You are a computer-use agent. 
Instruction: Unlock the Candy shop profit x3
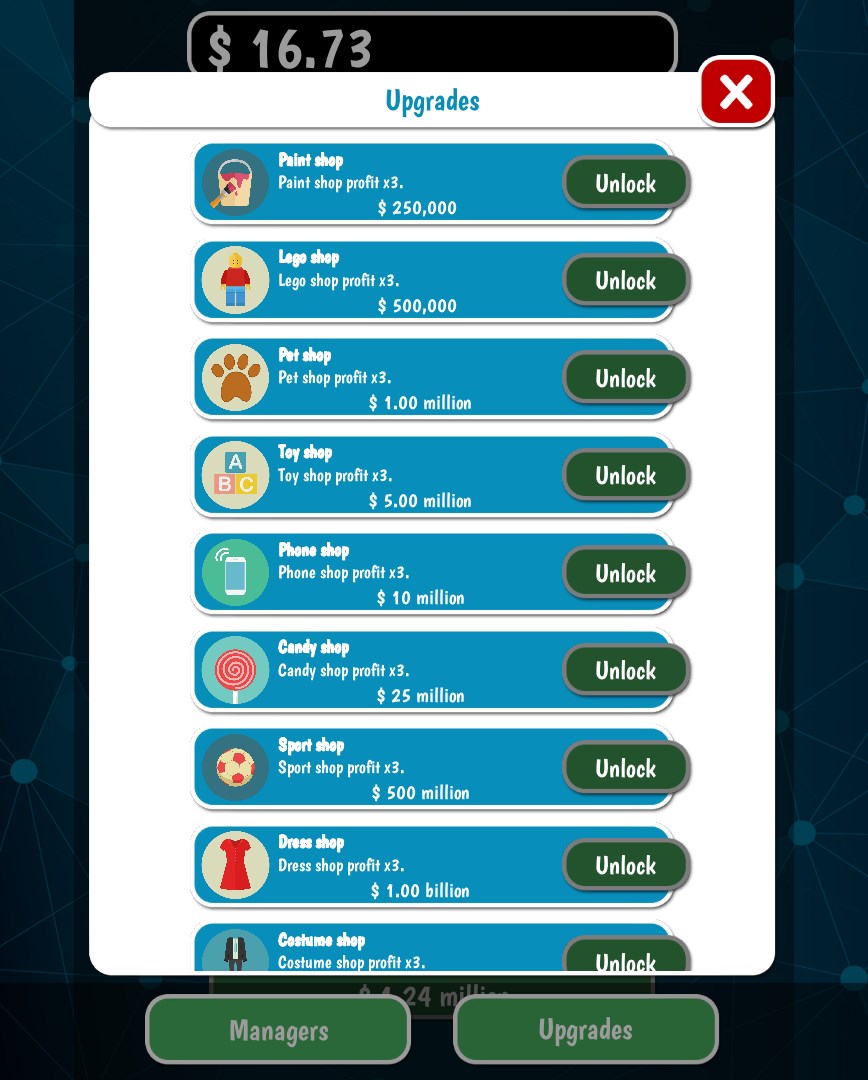pos(626,671)
